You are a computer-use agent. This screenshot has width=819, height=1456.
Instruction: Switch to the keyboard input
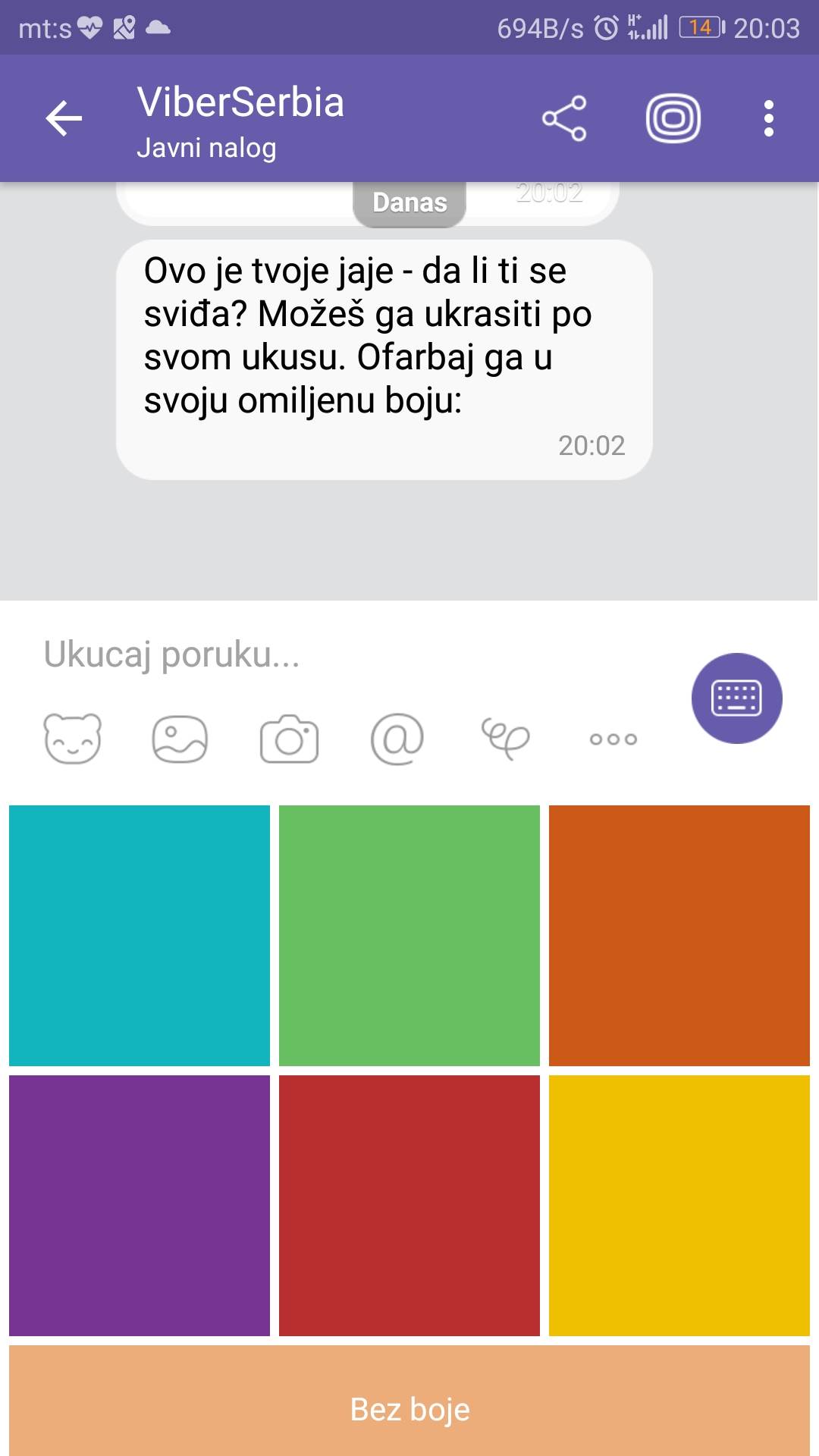(x=736, y=698)
